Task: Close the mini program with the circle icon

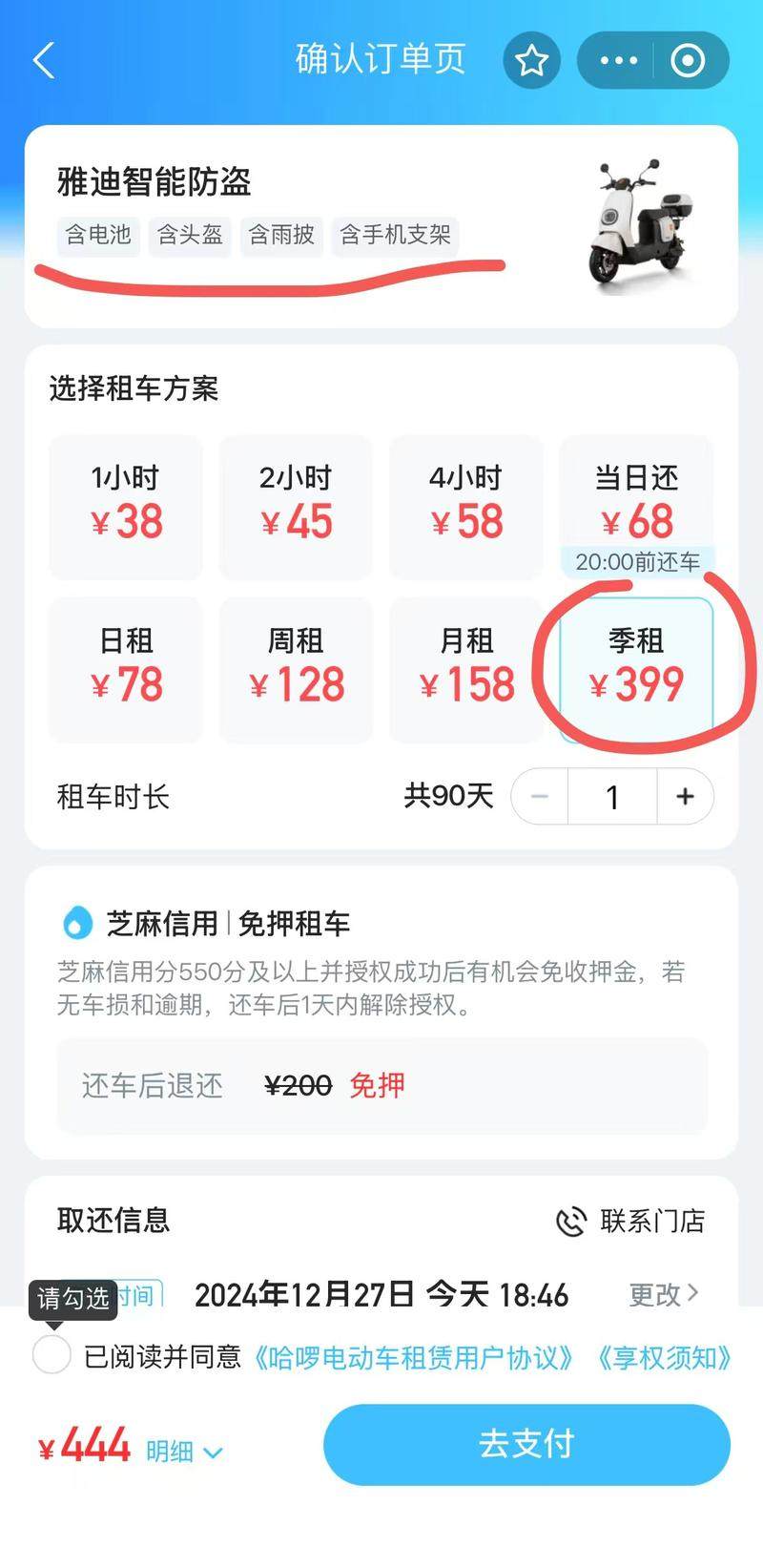Action: (x=688, y=61)
